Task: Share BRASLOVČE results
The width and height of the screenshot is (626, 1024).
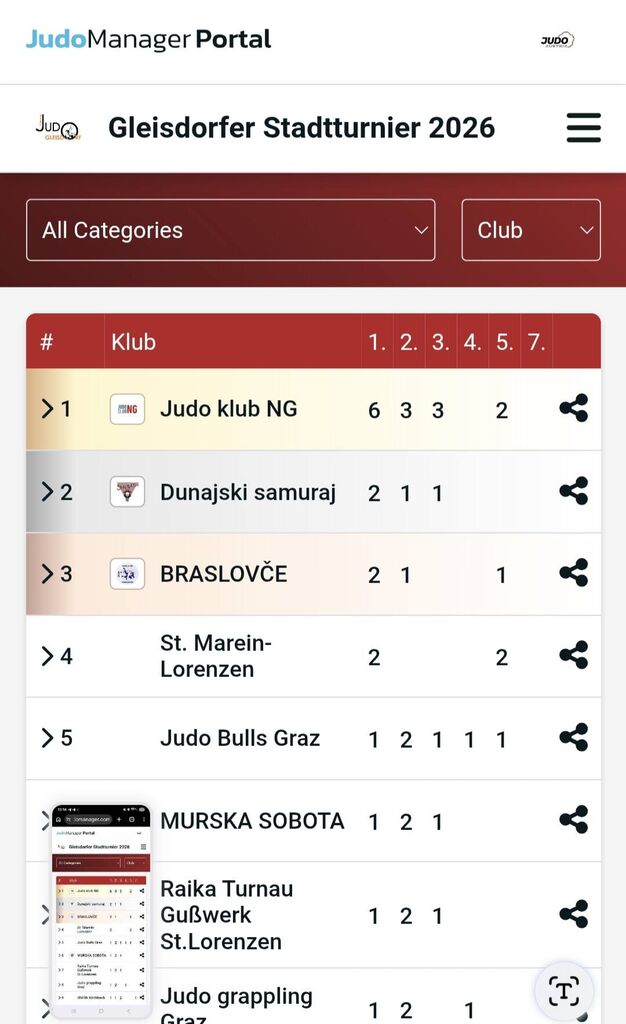Action: point(573,573)
